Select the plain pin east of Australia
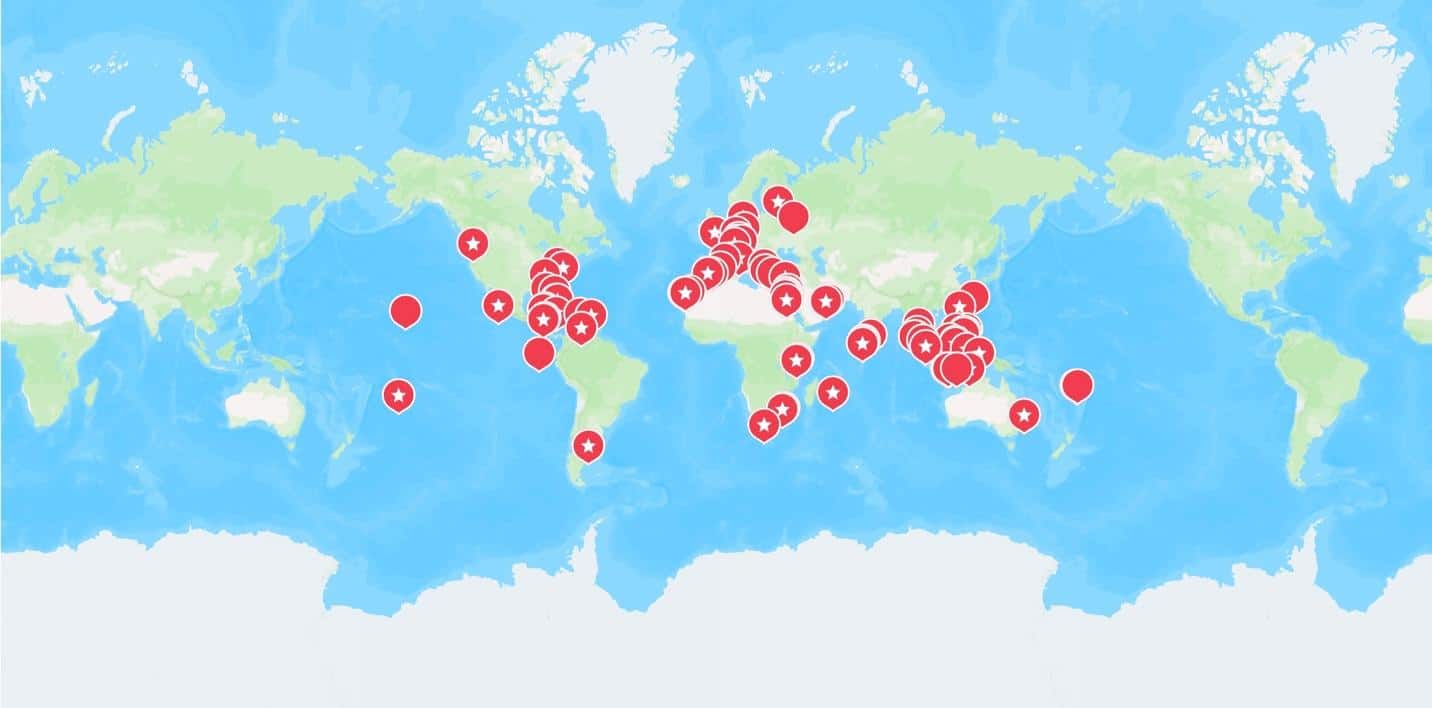The height and width of the screenshot is (708, 1432). 1076,384
